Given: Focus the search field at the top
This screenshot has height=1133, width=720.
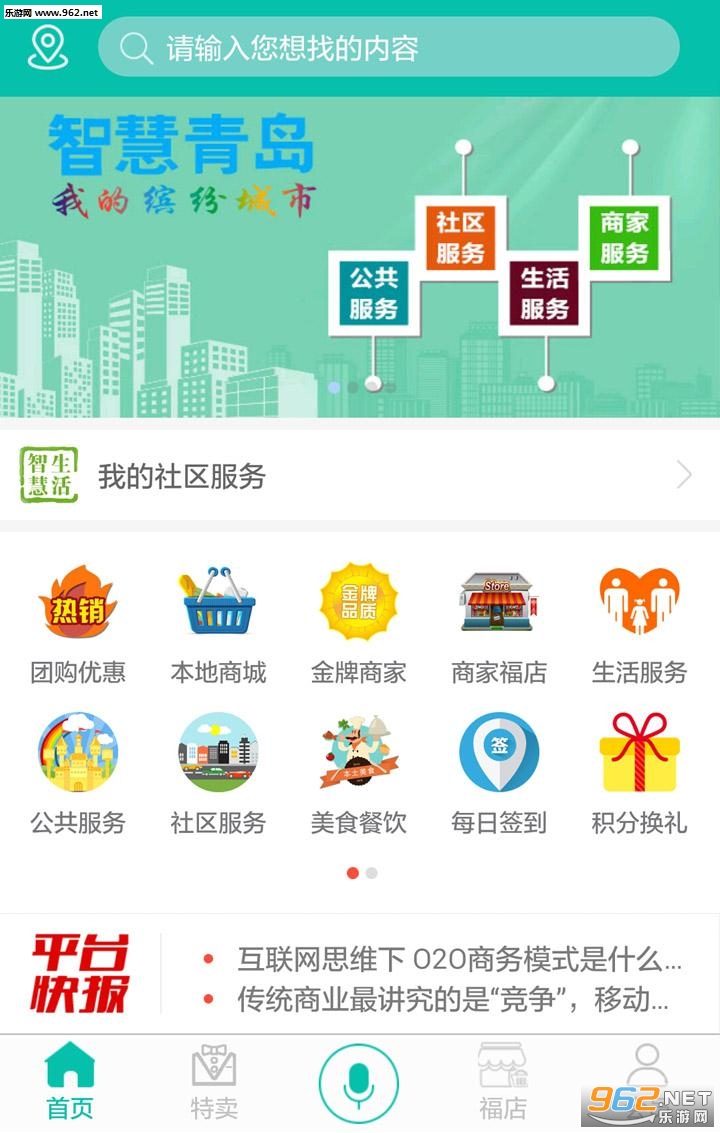Looking at the screenshot, I should tap(388, 47).
